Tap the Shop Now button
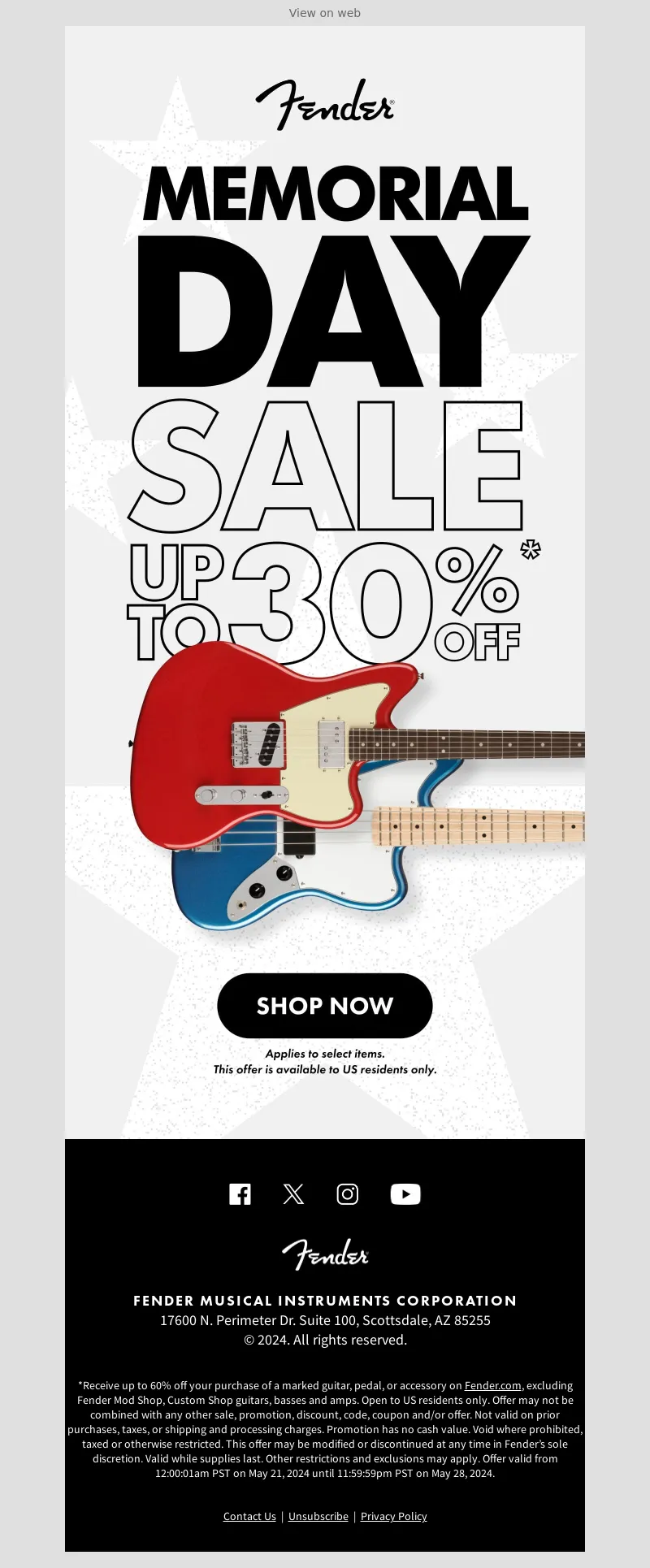The width and height of the screenshot is (650, 1568). click(324, 1006)
